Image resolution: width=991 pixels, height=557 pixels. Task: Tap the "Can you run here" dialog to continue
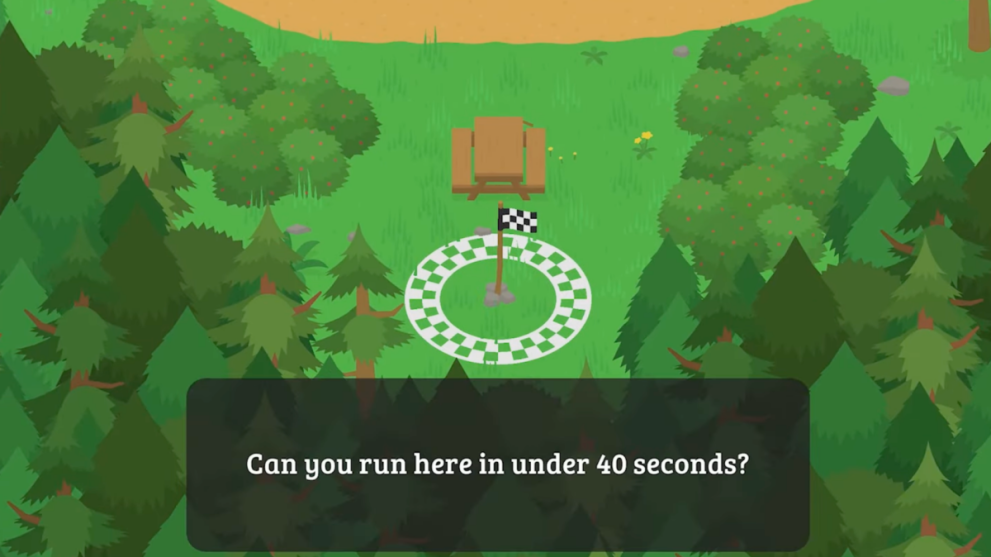coord(497,464)
